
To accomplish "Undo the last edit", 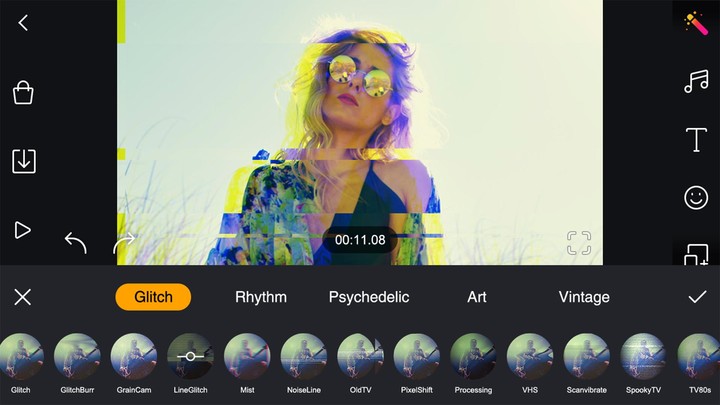I will [x=75, y=242].
